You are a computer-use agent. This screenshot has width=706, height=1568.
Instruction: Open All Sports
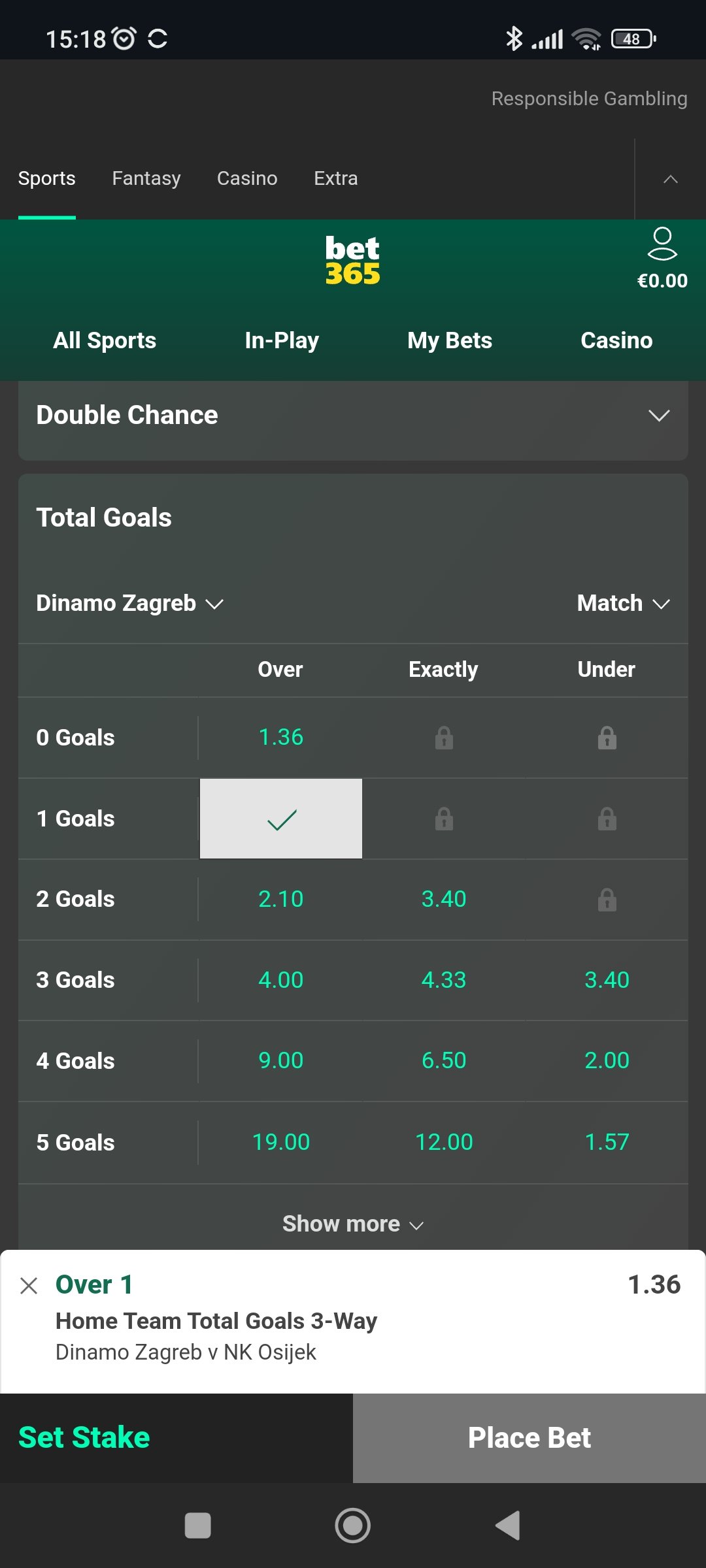coord(105,340)
